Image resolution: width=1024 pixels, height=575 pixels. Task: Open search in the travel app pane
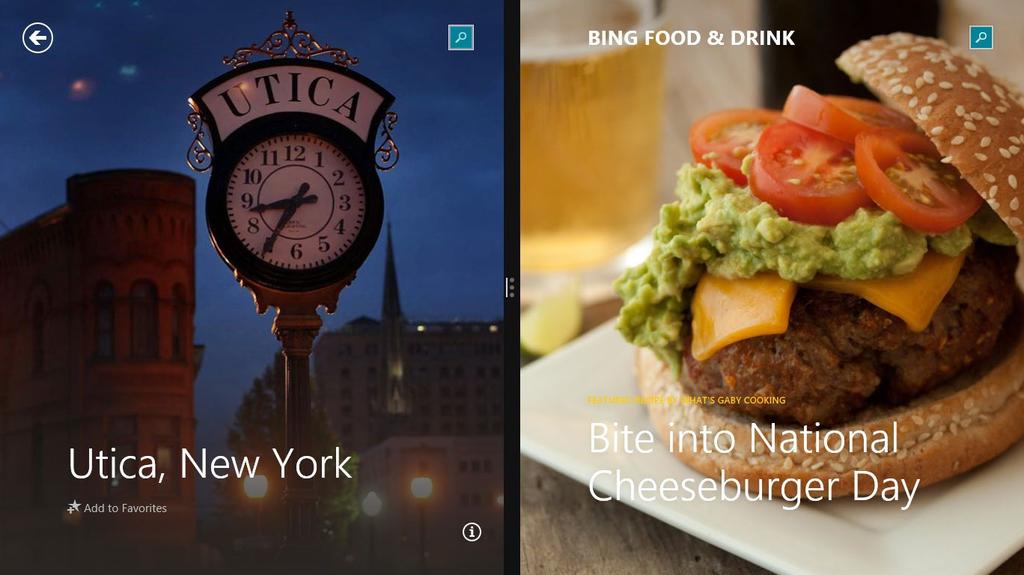pos(461,38)
